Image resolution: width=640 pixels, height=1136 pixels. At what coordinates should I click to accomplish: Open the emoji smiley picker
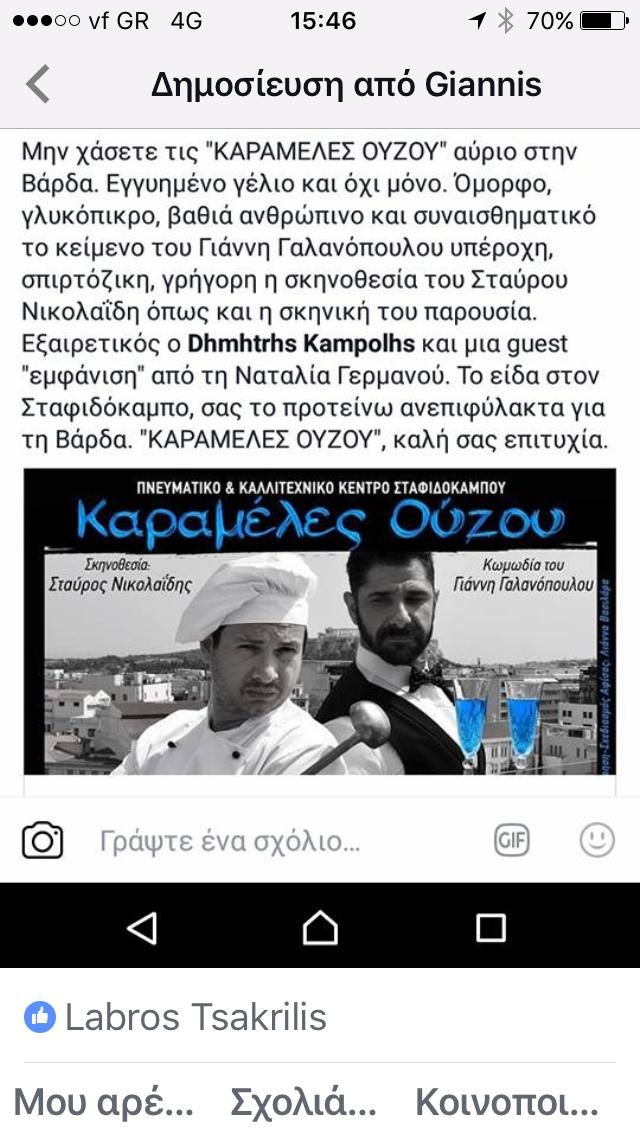[597, 840]
